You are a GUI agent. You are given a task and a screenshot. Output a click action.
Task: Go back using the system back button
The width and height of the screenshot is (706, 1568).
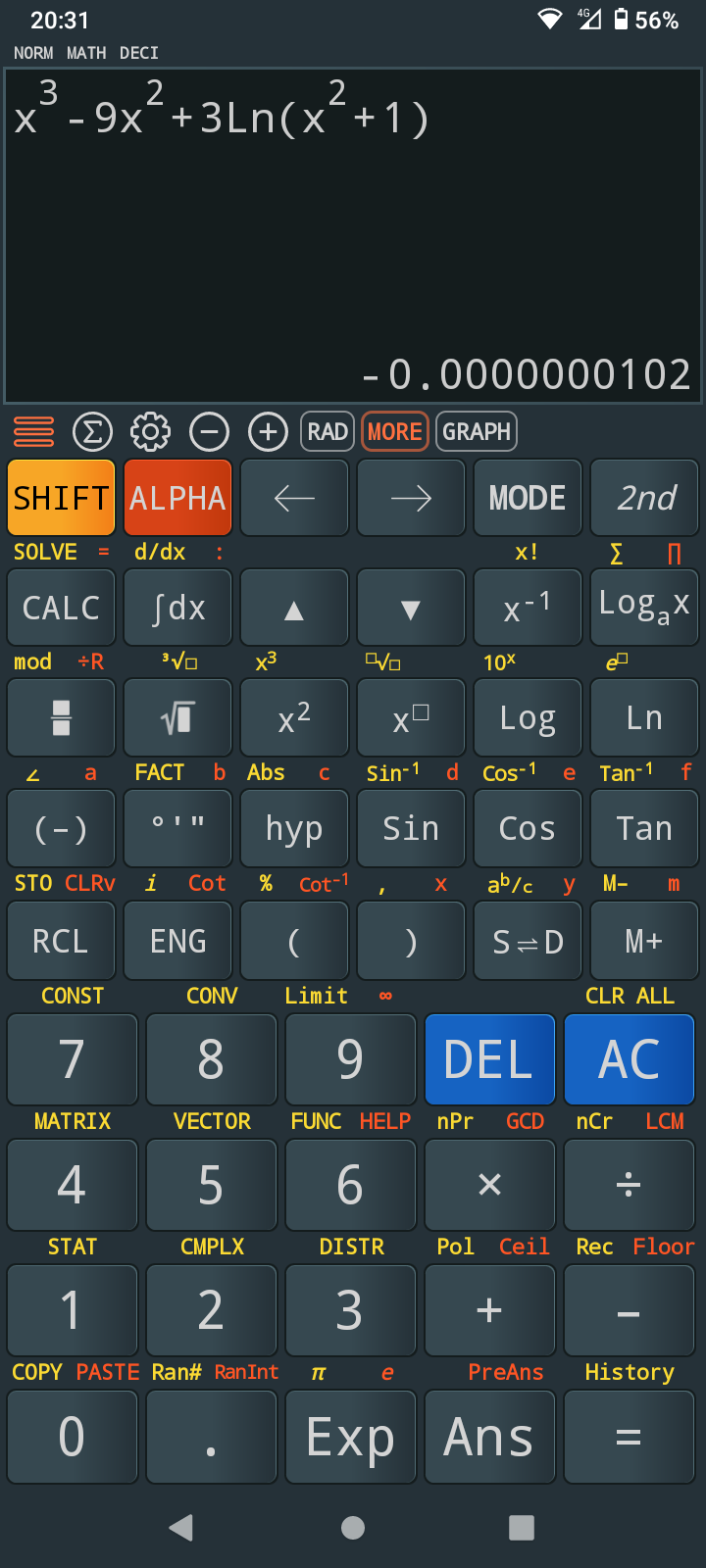coord(181,1527)
